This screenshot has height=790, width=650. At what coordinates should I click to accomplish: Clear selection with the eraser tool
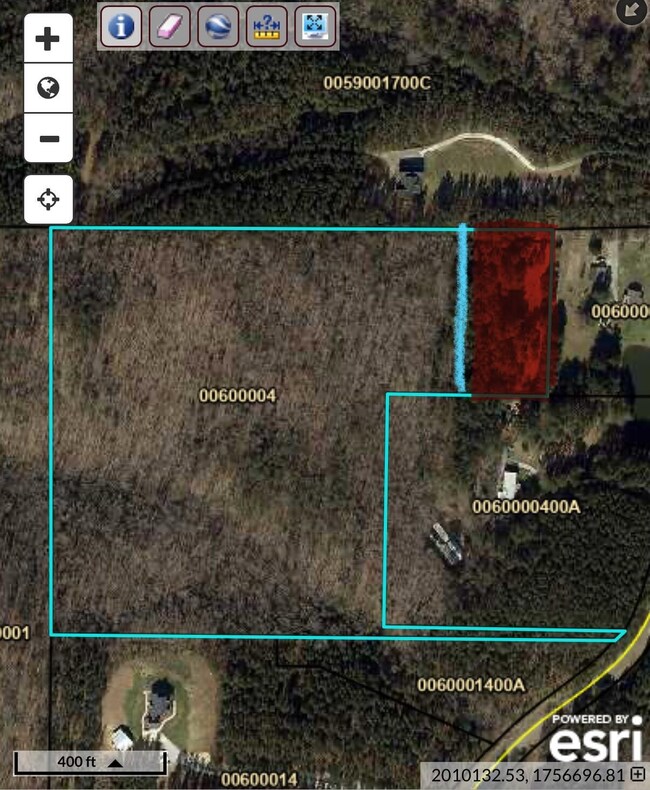pyautogui.click(x=169, y=27)
